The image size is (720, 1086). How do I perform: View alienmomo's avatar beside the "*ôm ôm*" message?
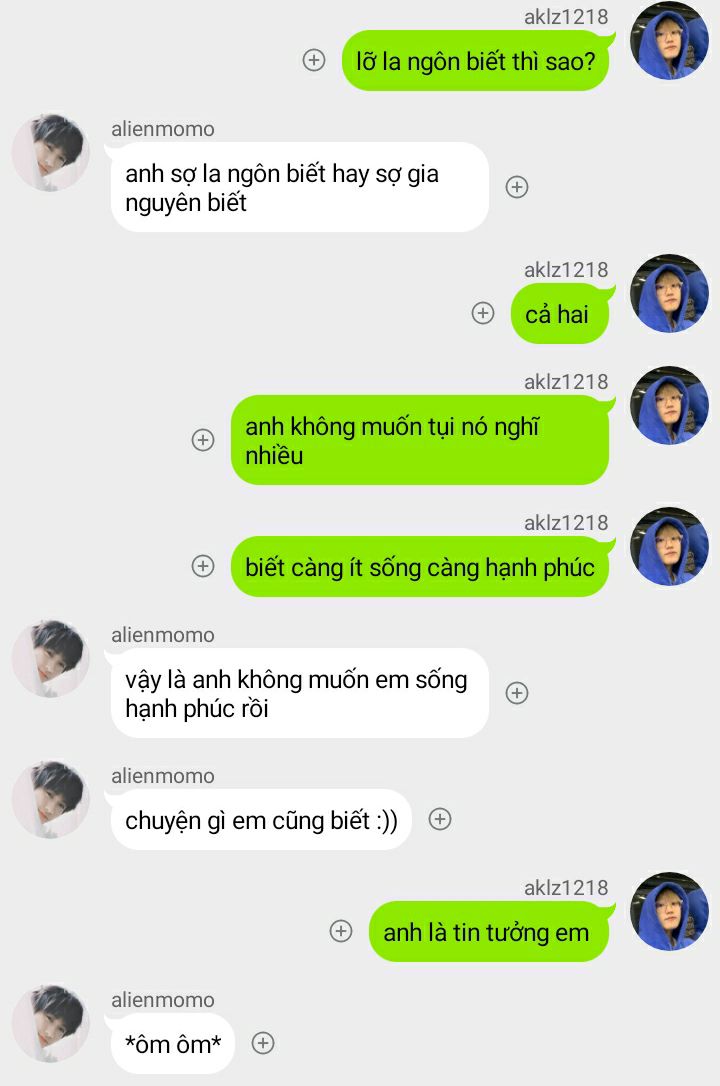click(50, 1024)
